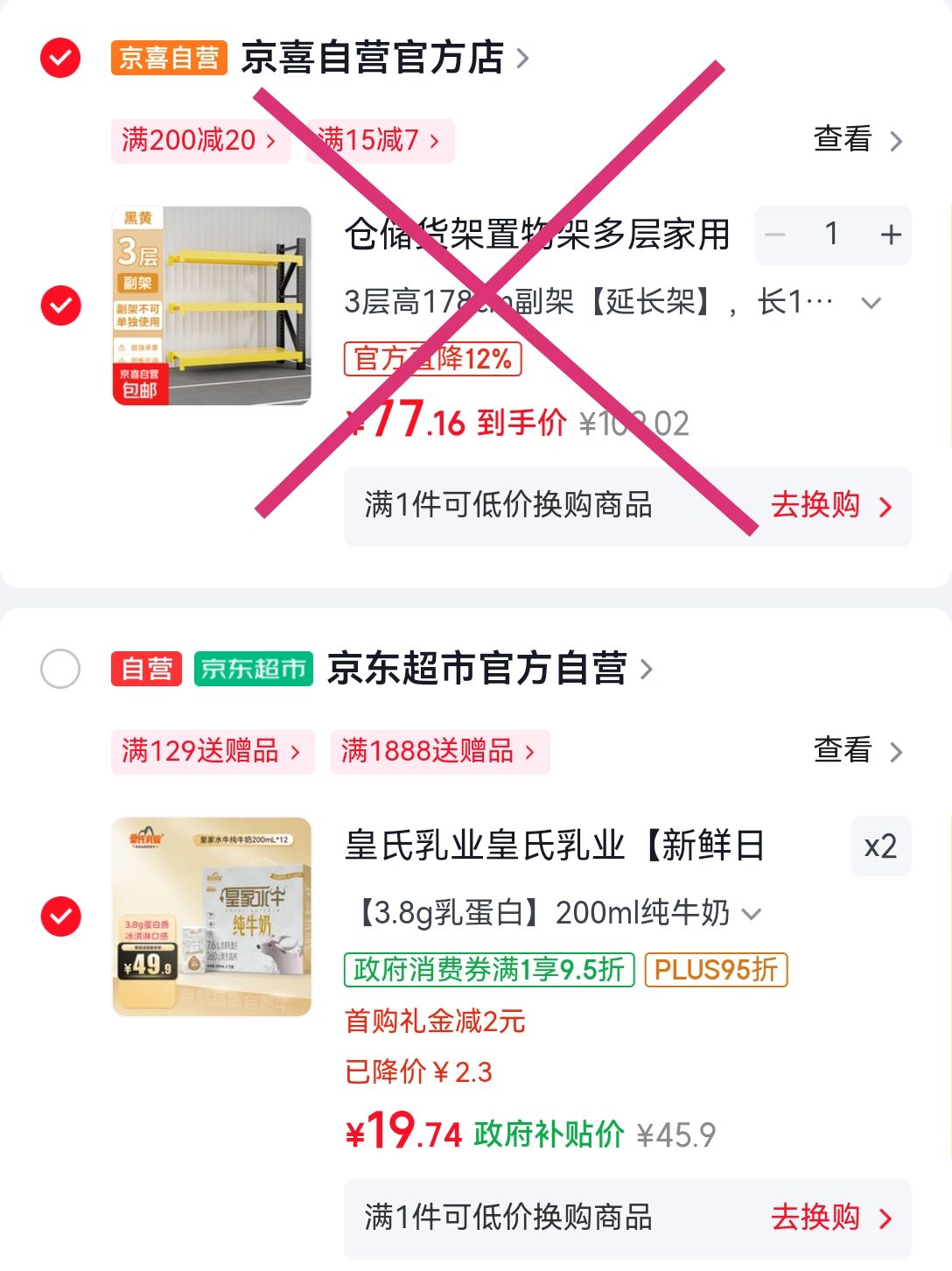Increase the storage shelf quantity by one
The image size is (952, 1271).
(x=891, y=235)
